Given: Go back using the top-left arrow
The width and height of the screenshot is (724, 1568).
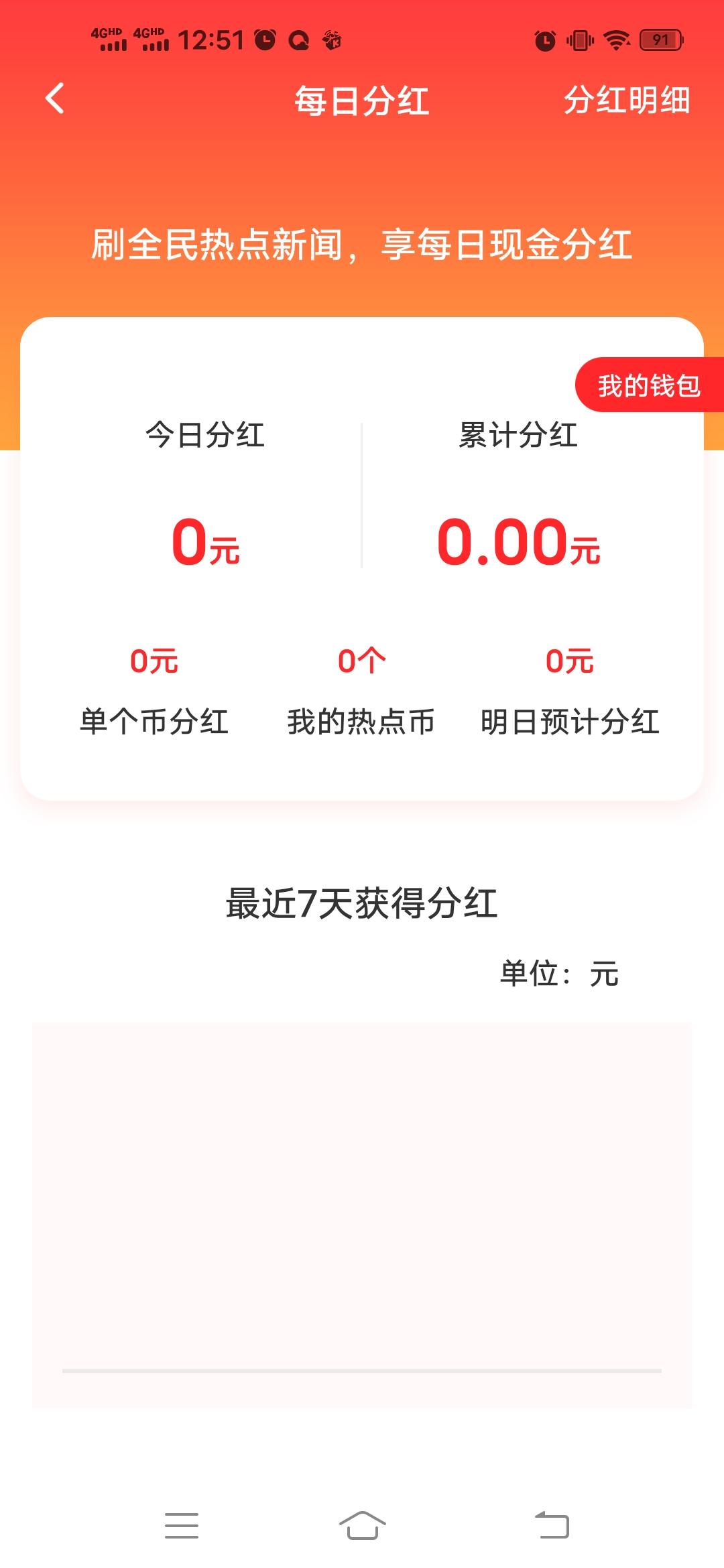Looking at the screenshot, I should coord(55,99).
